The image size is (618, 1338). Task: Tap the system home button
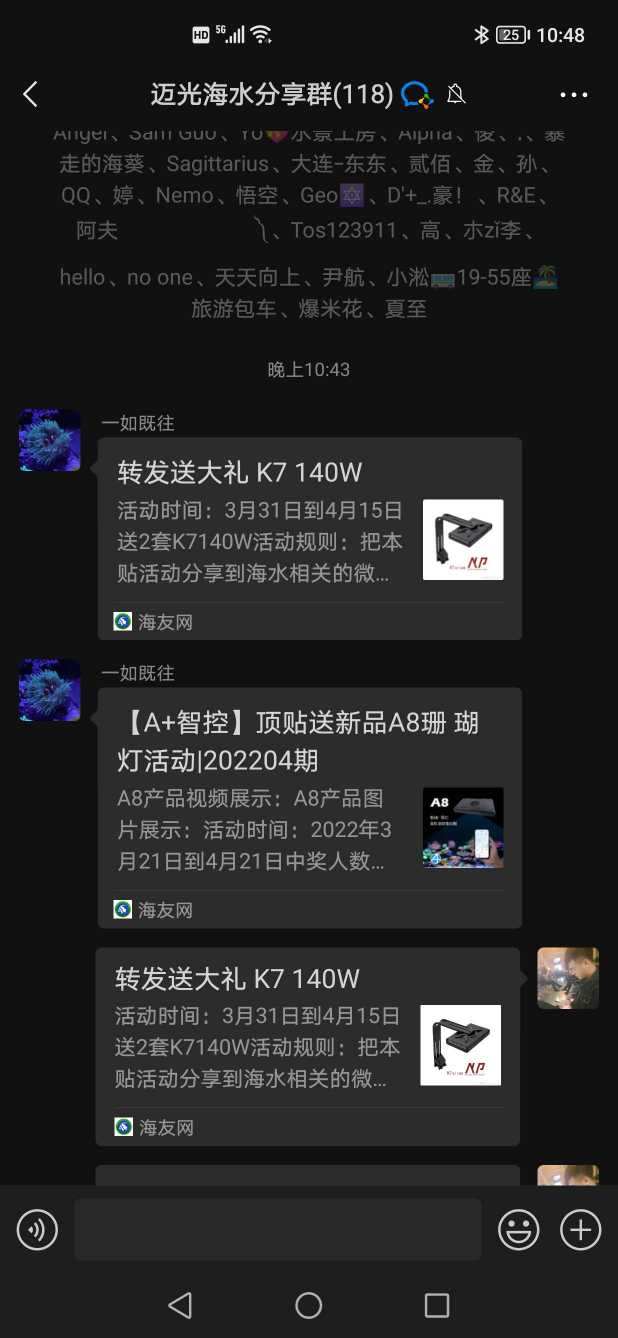[x=309, y=1305]
